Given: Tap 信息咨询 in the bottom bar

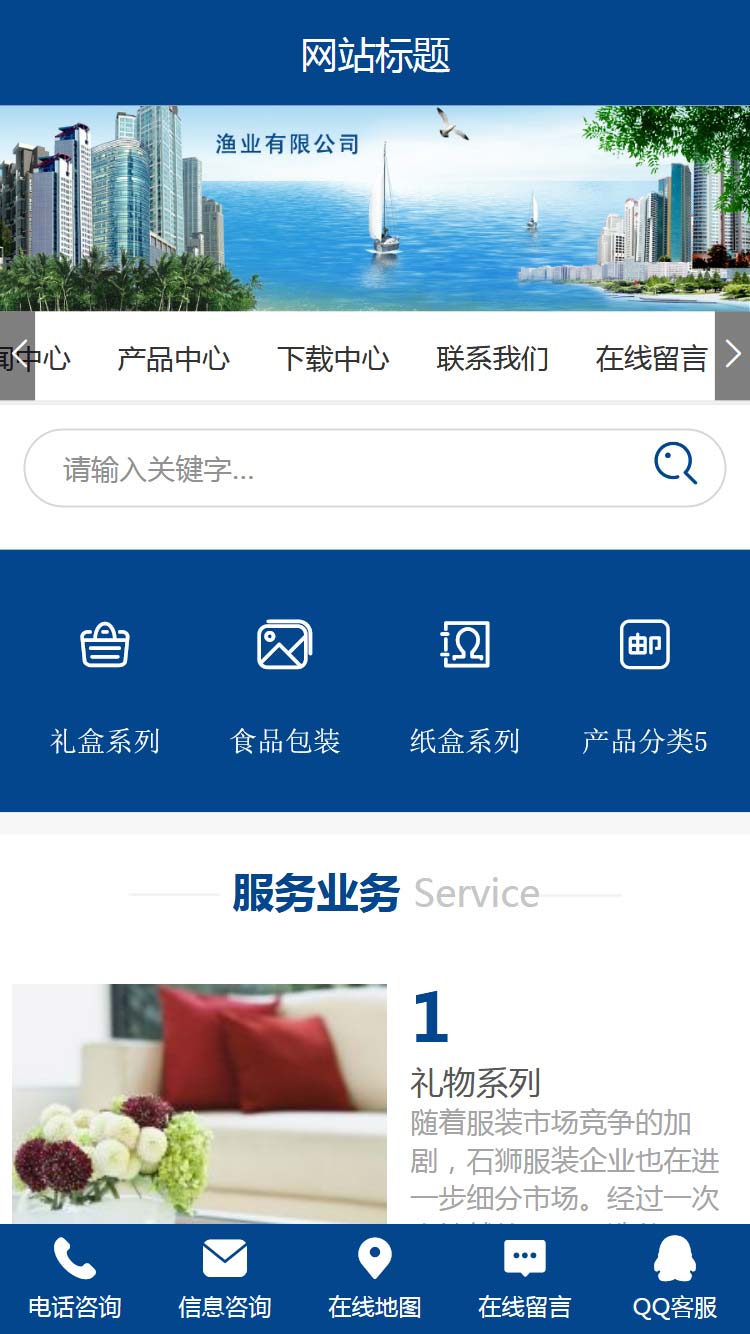Looking at the screenshot, I should [x=225, y=1279].
